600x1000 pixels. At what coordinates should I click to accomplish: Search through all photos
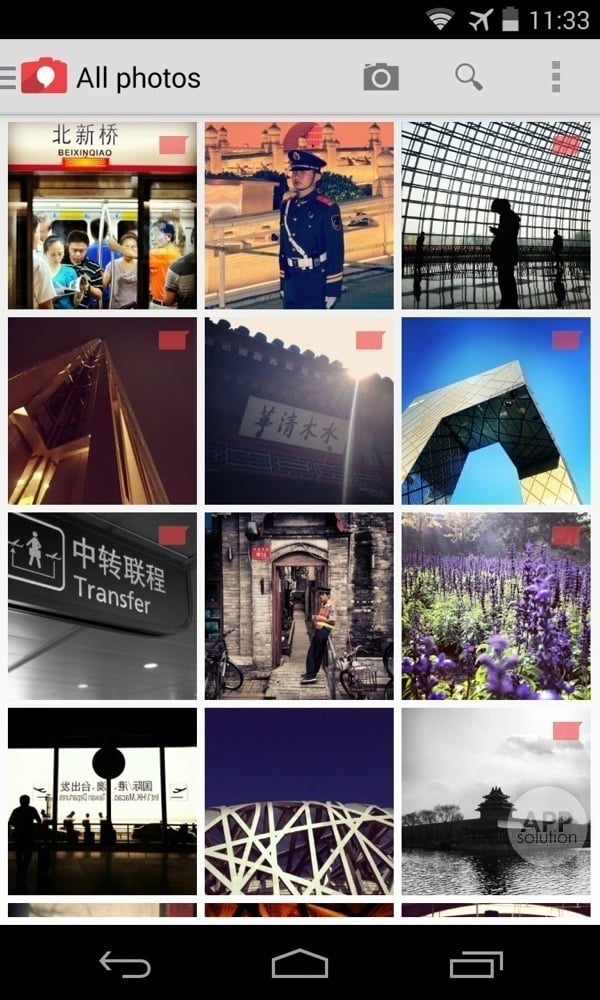pyautogui.click(x=468, y=77)
